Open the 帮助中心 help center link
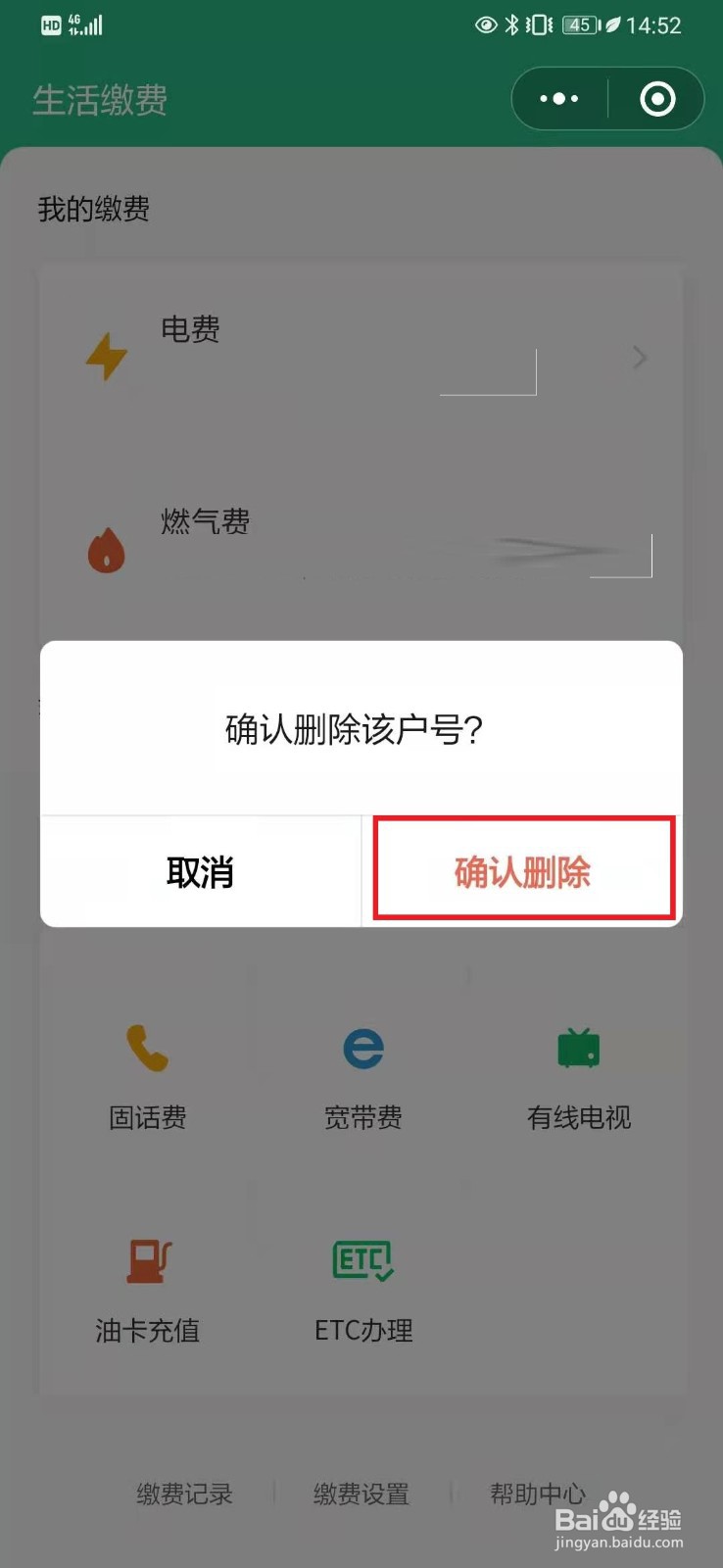 click(537, 1494)
